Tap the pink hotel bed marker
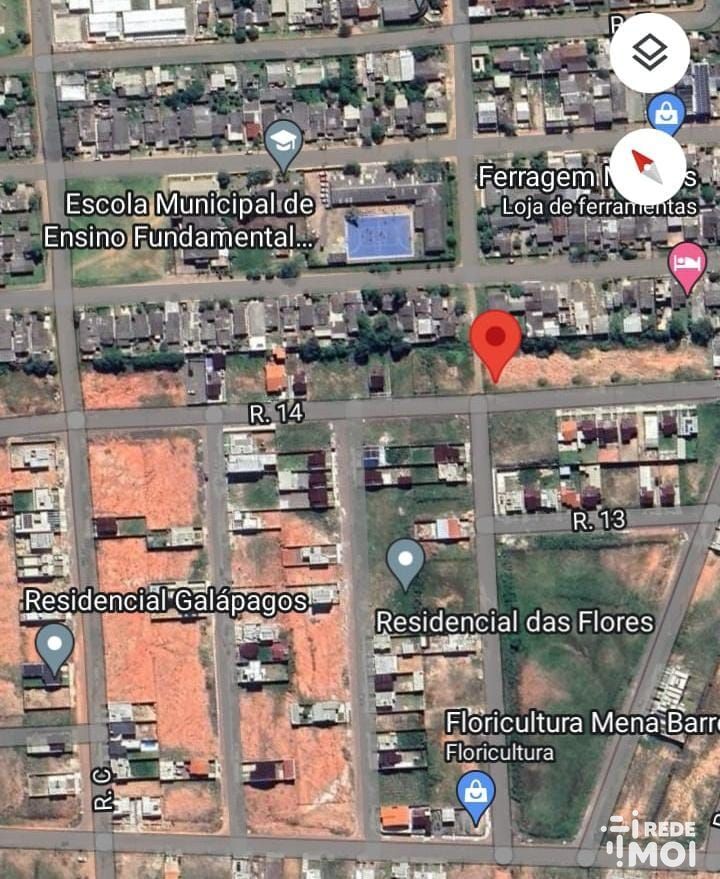Screen dimensions: 720x879 686,264
